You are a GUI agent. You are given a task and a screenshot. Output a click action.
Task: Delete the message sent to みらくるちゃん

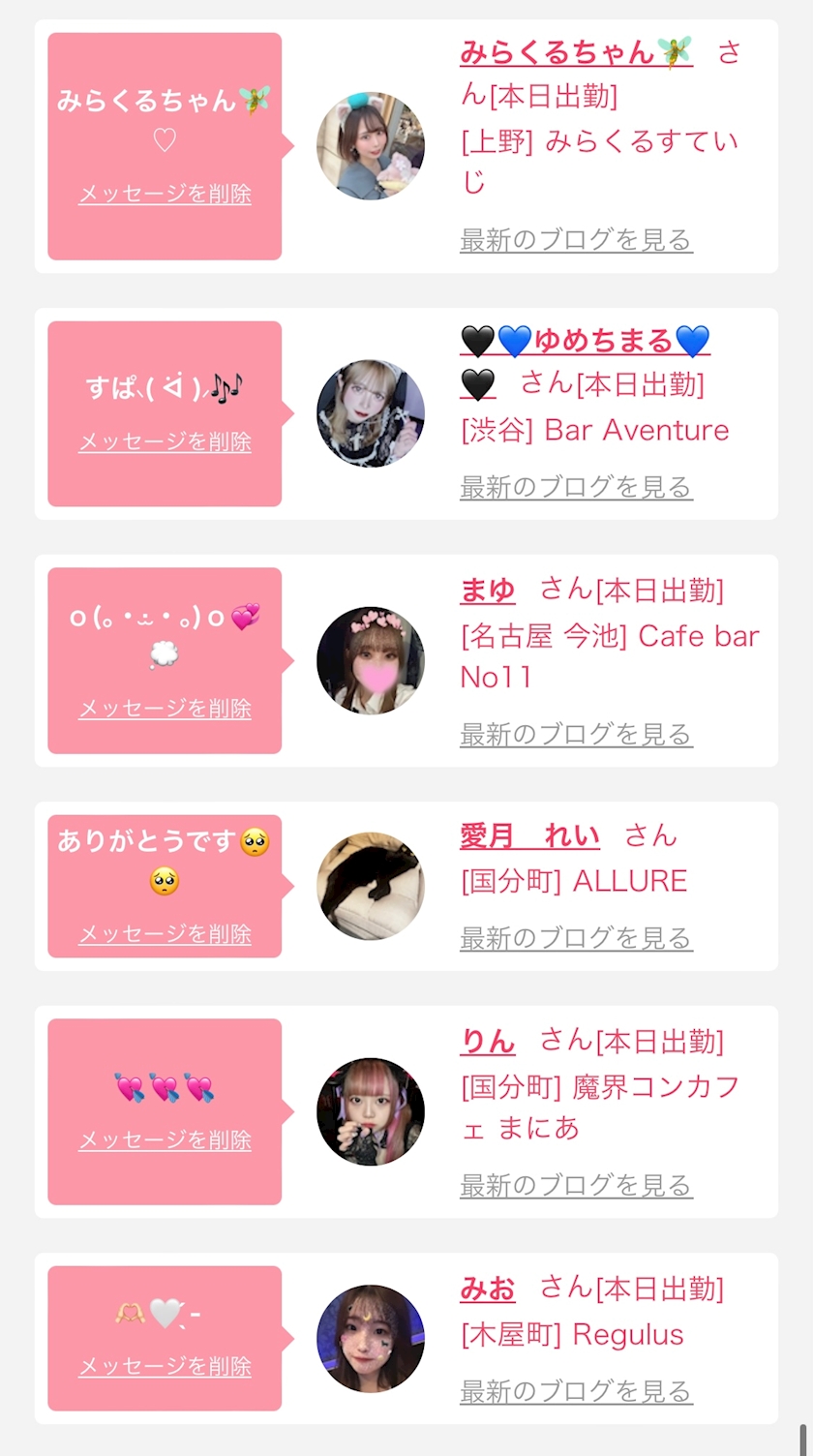(165, 194)
